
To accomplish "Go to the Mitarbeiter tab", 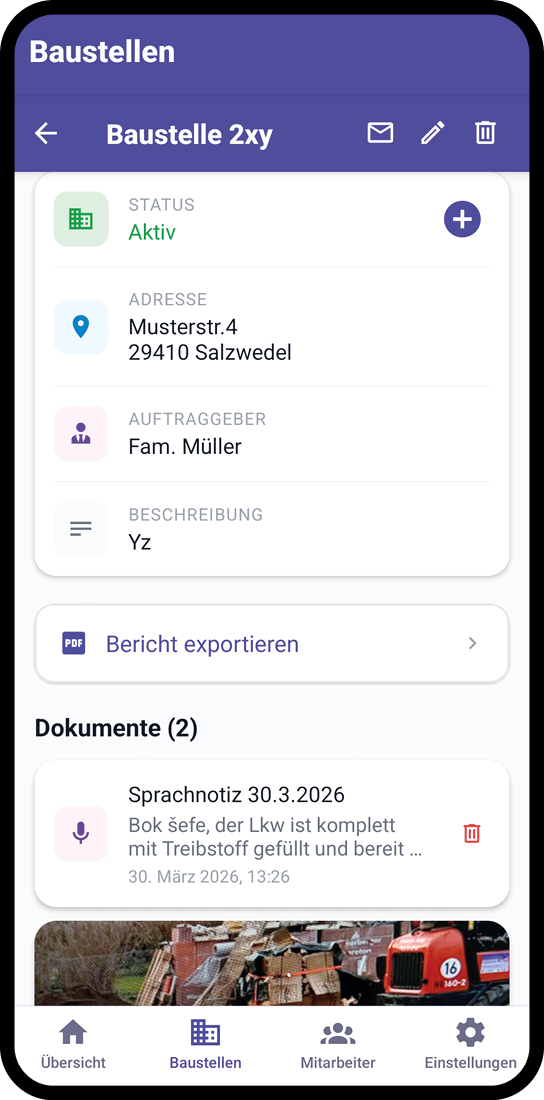I will coord(338,1044).
